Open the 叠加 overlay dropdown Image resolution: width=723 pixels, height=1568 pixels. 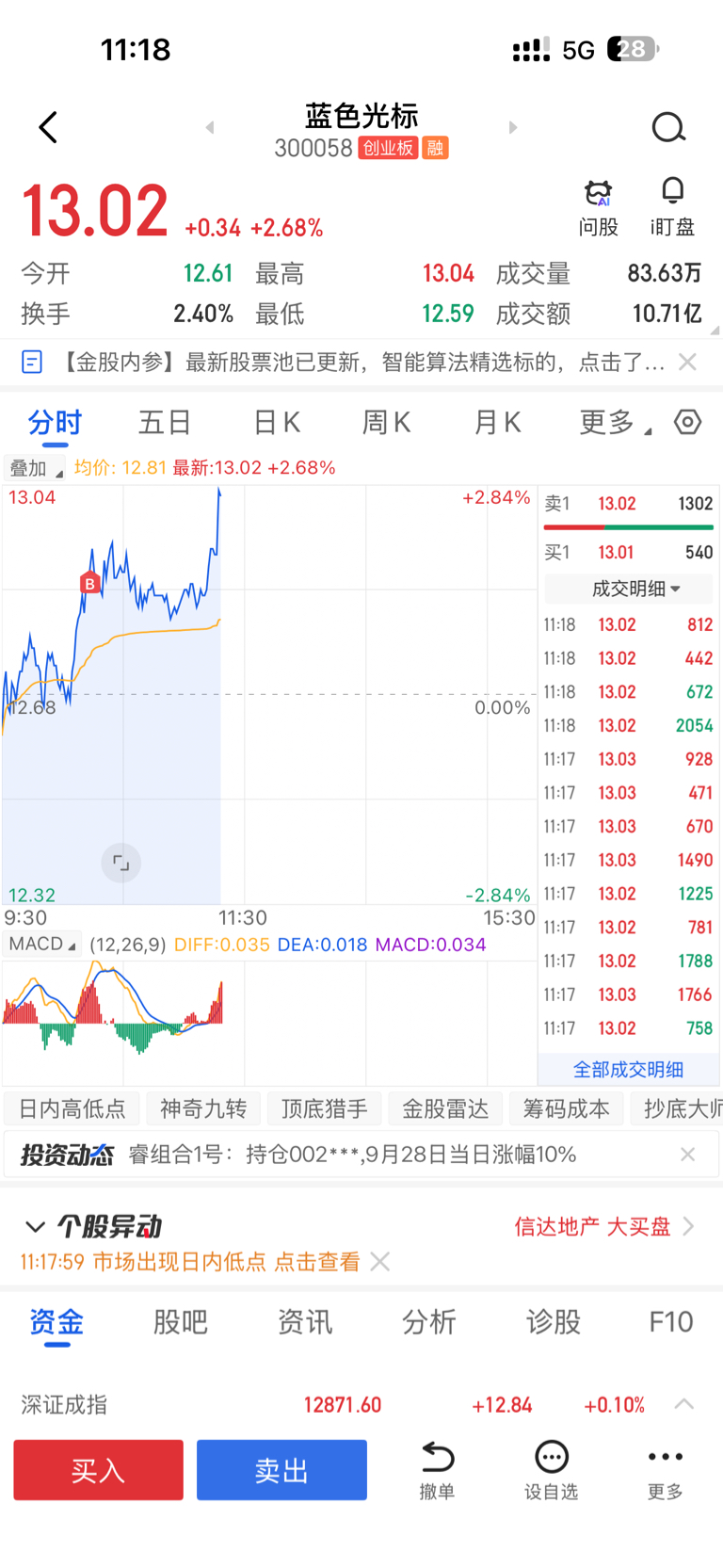tap(35, 468)
